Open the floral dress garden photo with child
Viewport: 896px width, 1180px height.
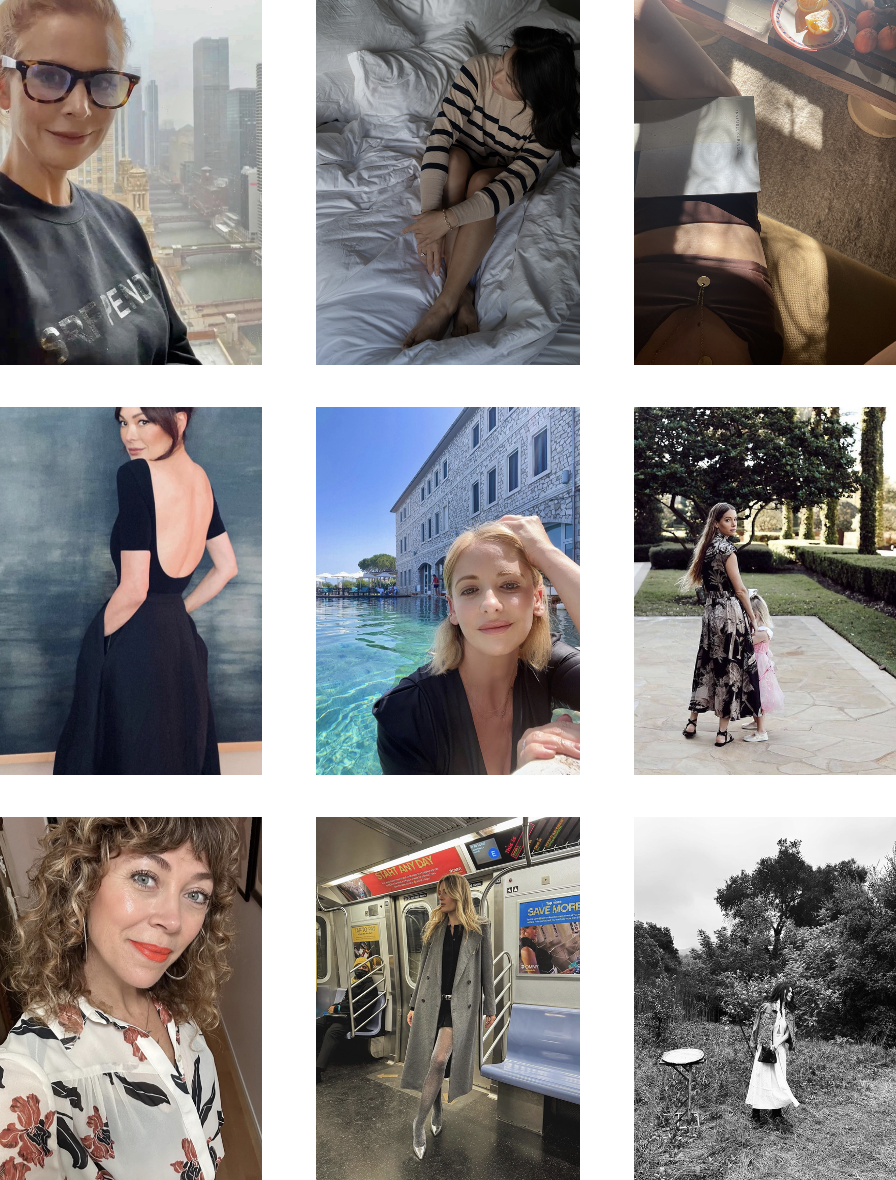765,590
